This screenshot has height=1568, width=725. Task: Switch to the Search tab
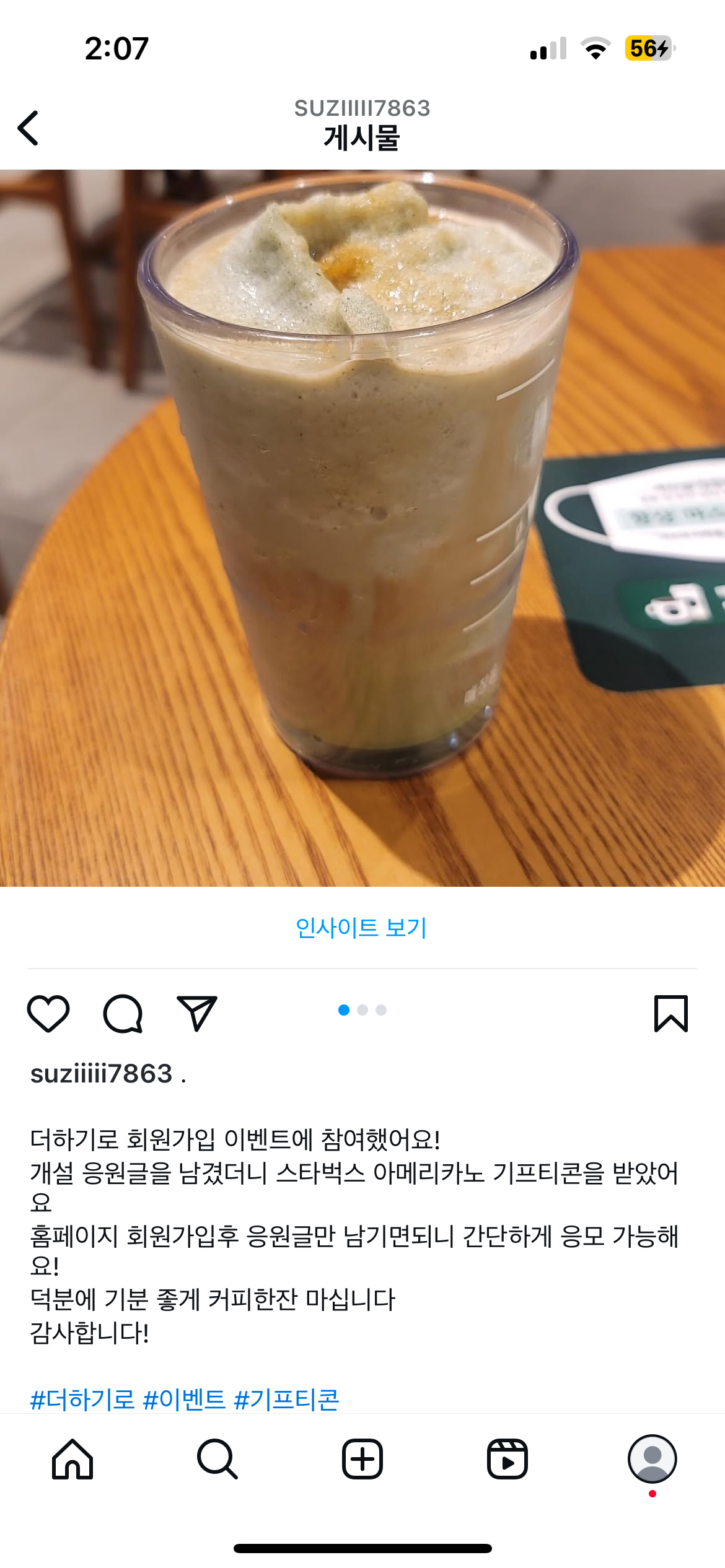tap(217, 1459)
